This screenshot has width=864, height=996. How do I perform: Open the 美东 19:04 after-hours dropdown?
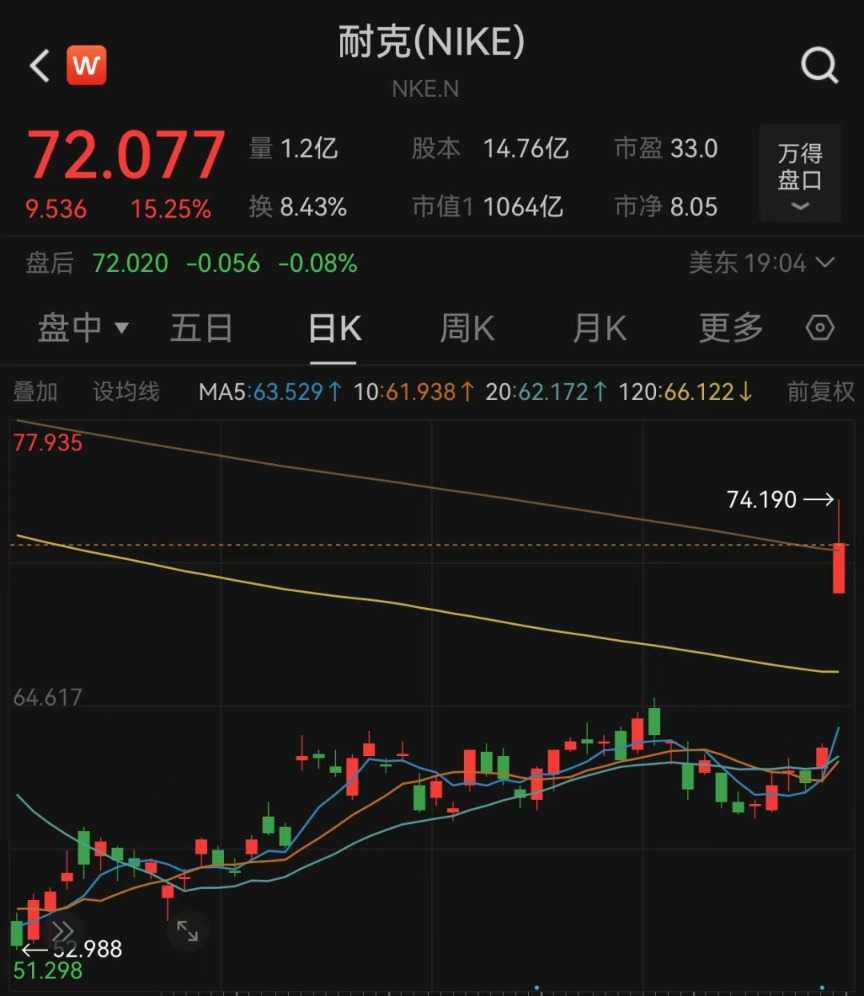tap(761, 263)
